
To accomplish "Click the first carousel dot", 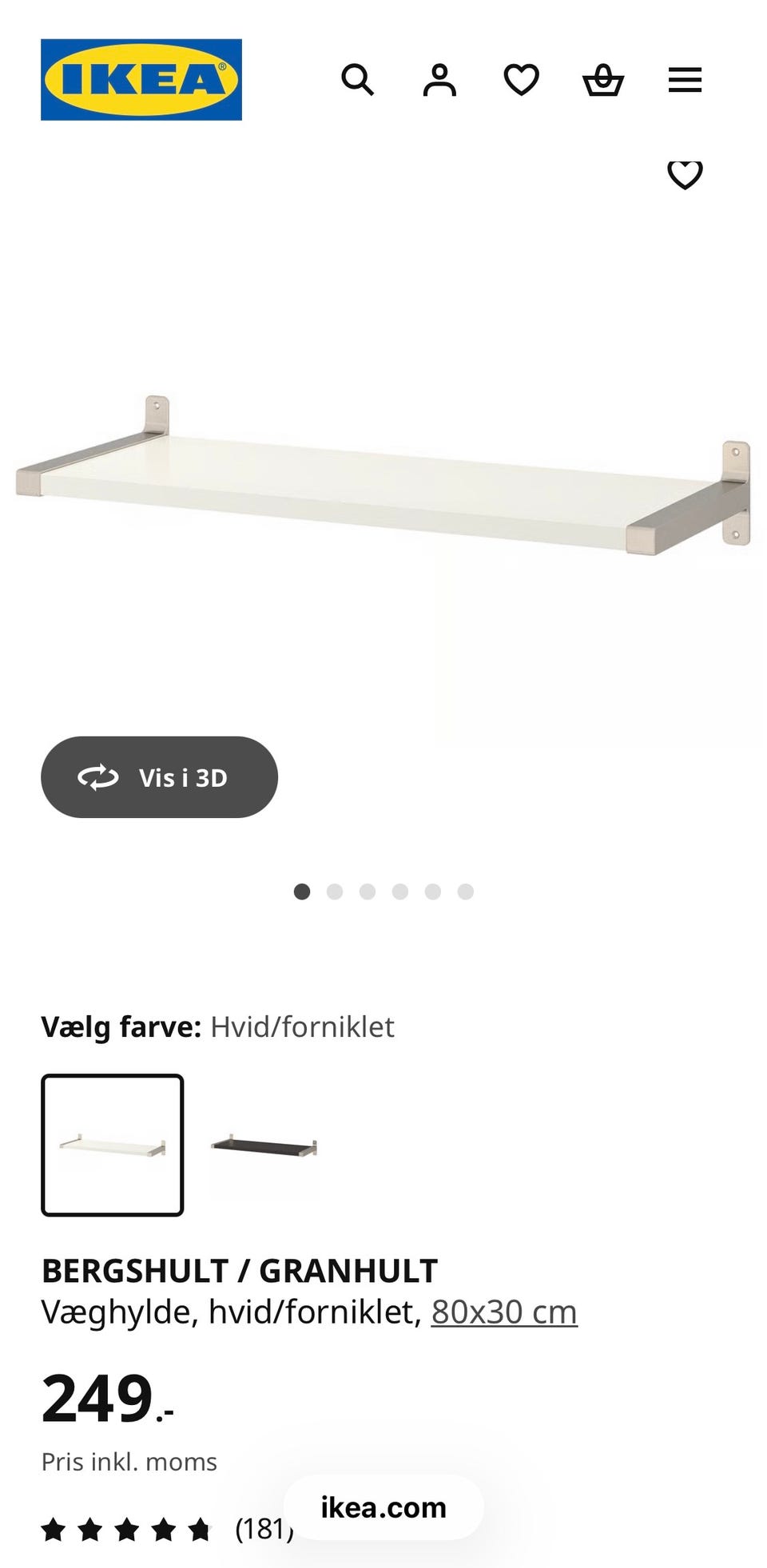I will [x=302, y=891].
